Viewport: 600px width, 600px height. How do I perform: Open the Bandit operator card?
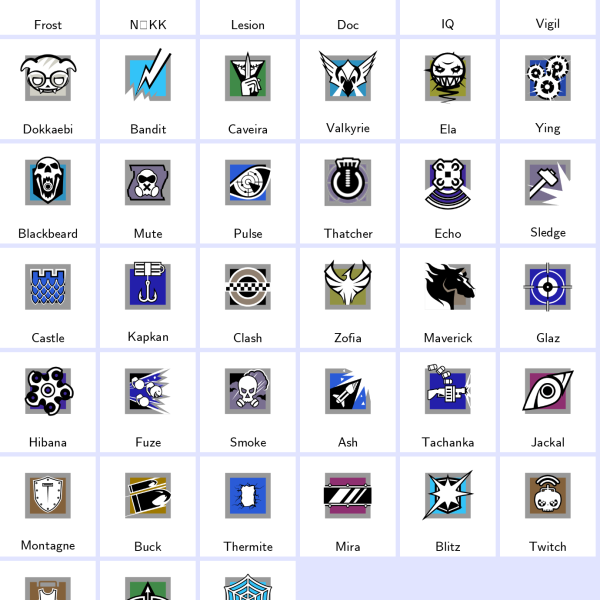(x=148, y=88)
